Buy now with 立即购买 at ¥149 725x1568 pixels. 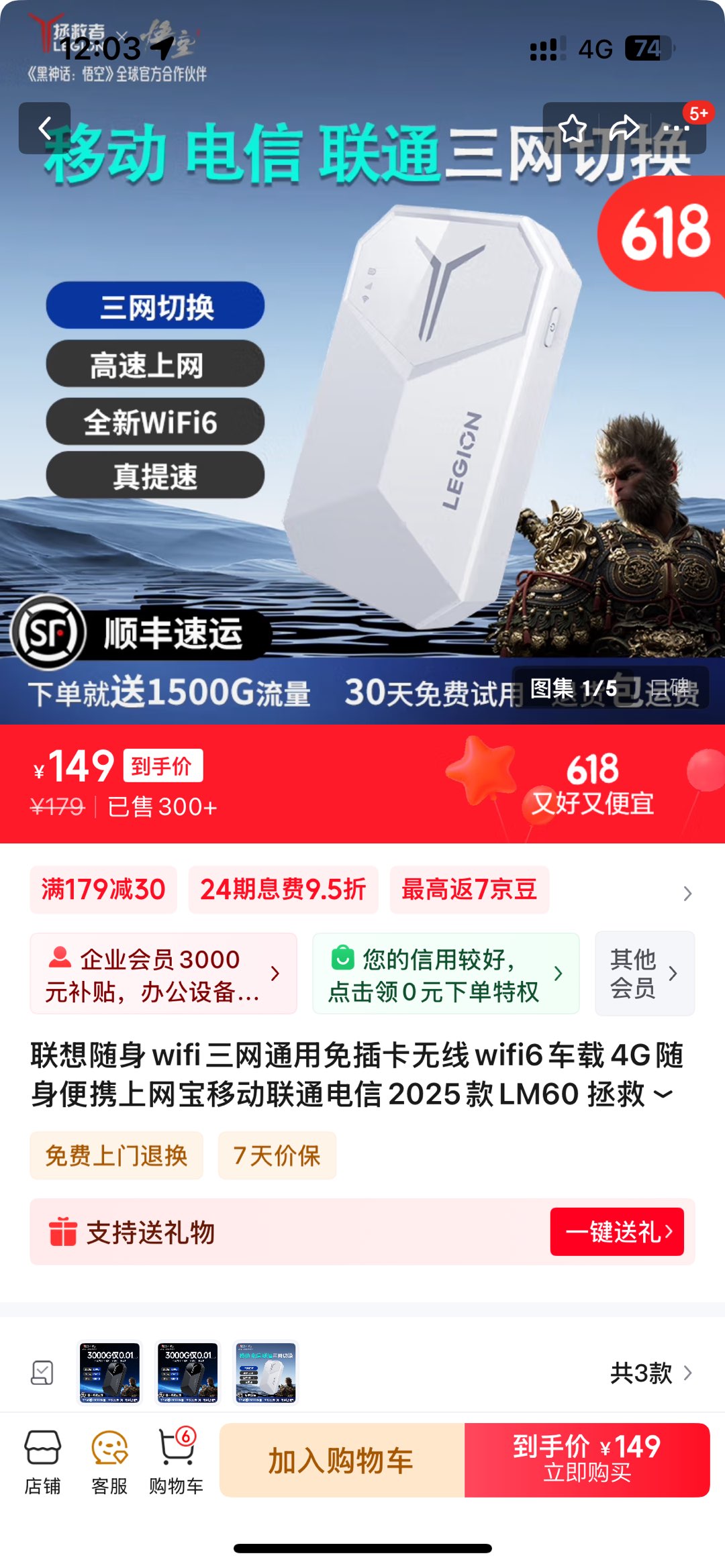(x=587, y=1460)
